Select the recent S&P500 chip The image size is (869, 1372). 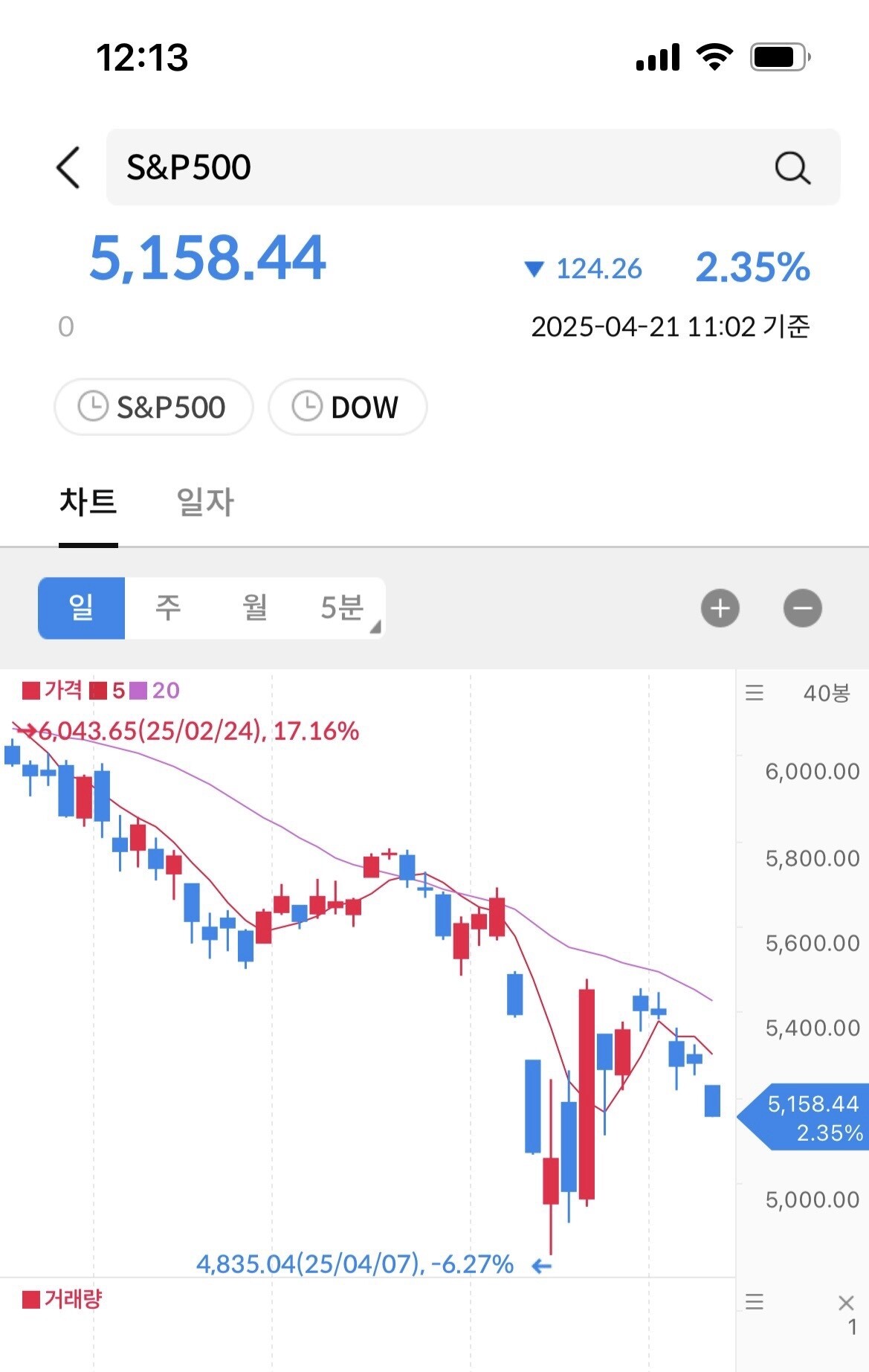154,408
